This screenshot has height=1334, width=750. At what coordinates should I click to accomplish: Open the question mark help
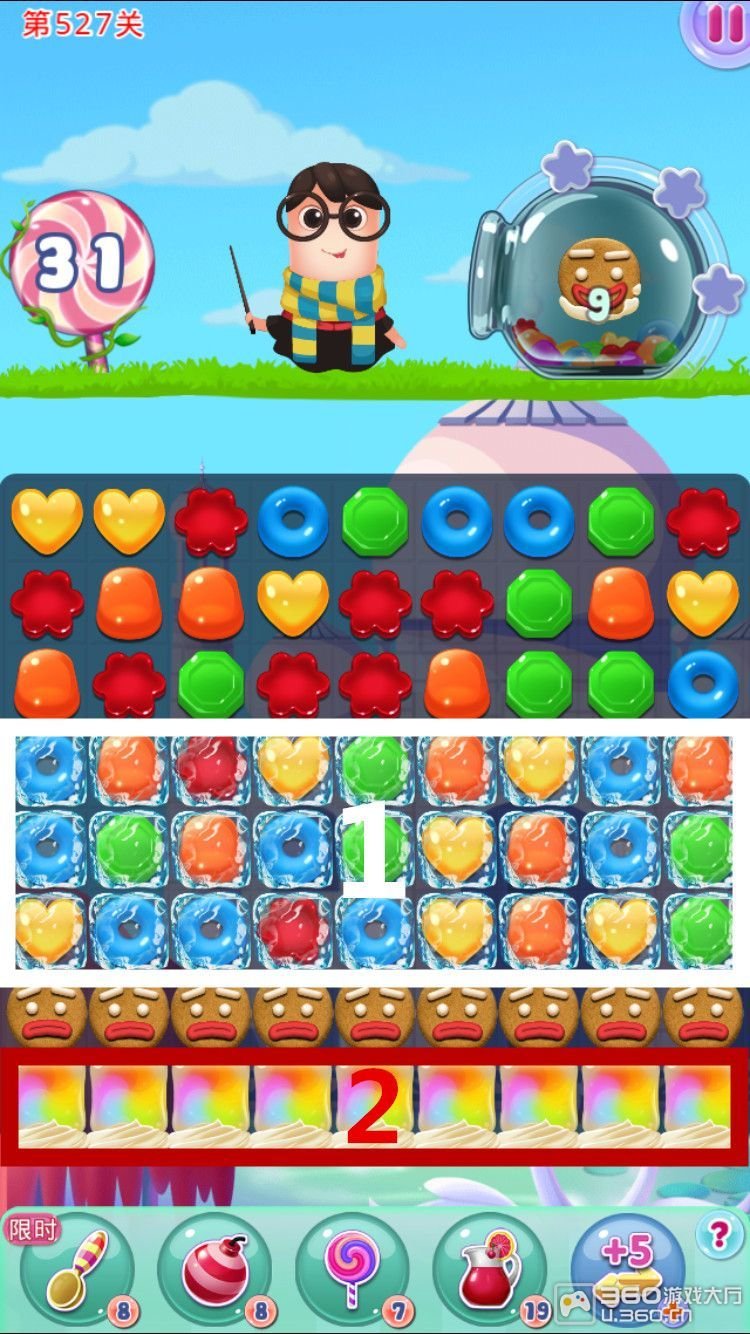[720, 1238]
